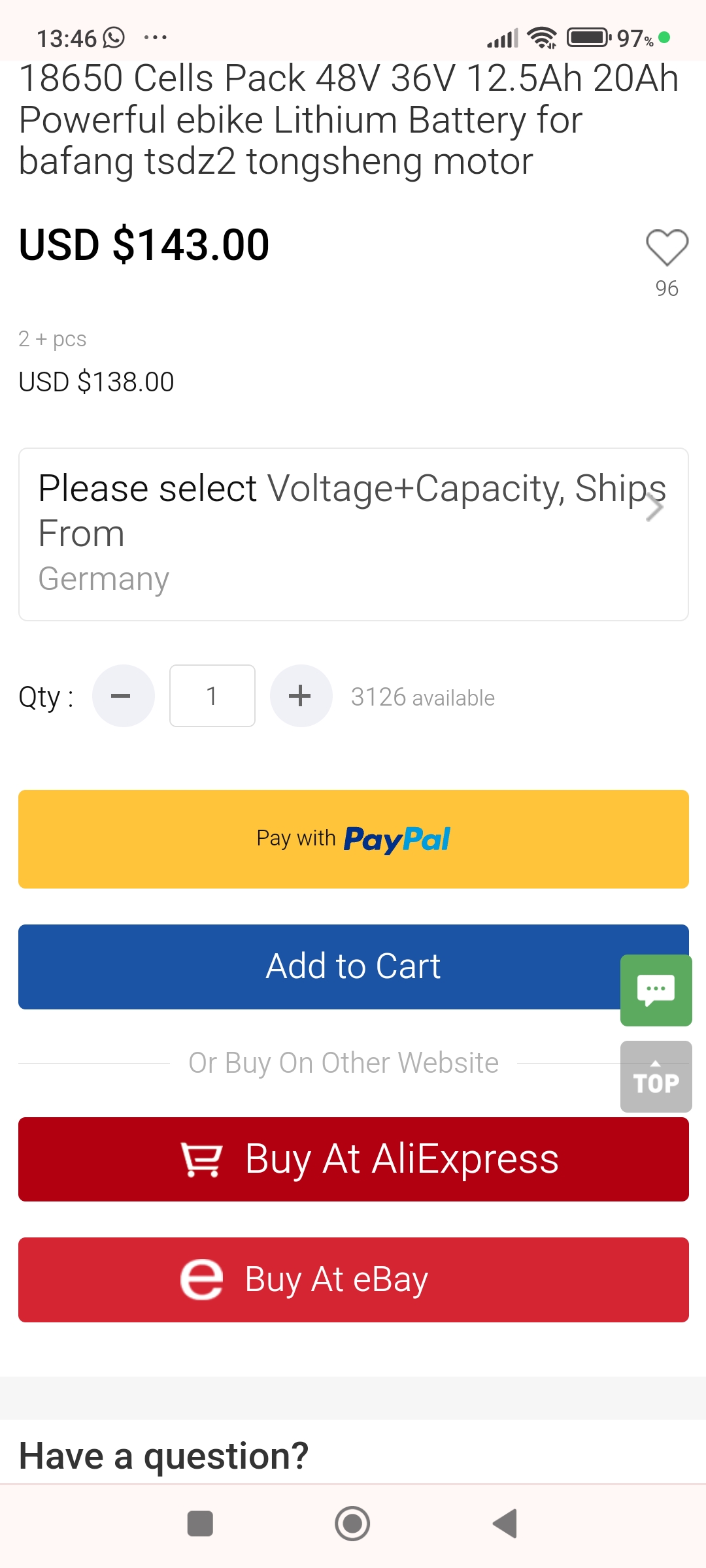Viewport: 706px width, 1568px height.
Task: Increase quantity with the plus button
Action: point(301,696)
